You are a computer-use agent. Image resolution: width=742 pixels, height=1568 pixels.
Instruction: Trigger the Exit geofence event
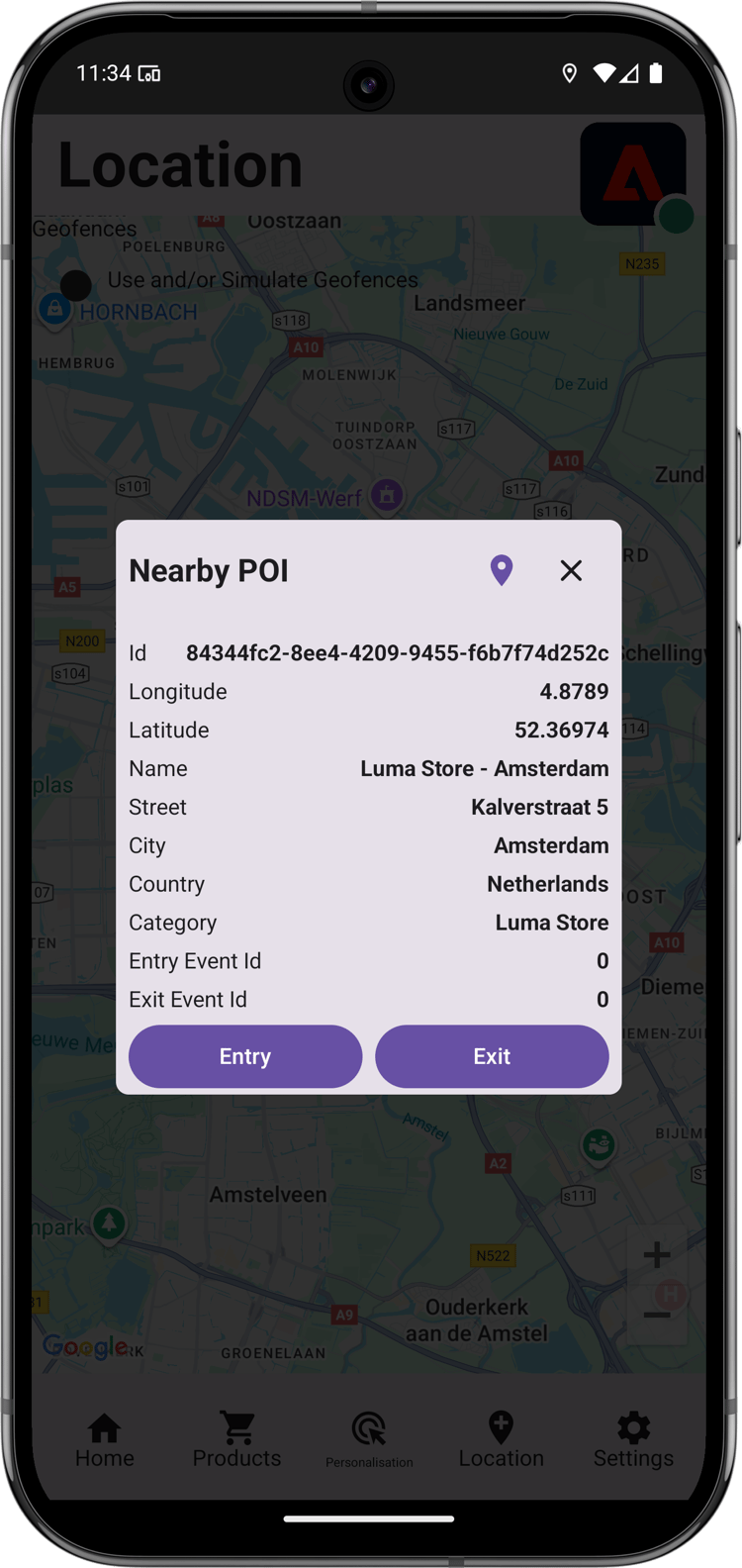pos(492,1056)
